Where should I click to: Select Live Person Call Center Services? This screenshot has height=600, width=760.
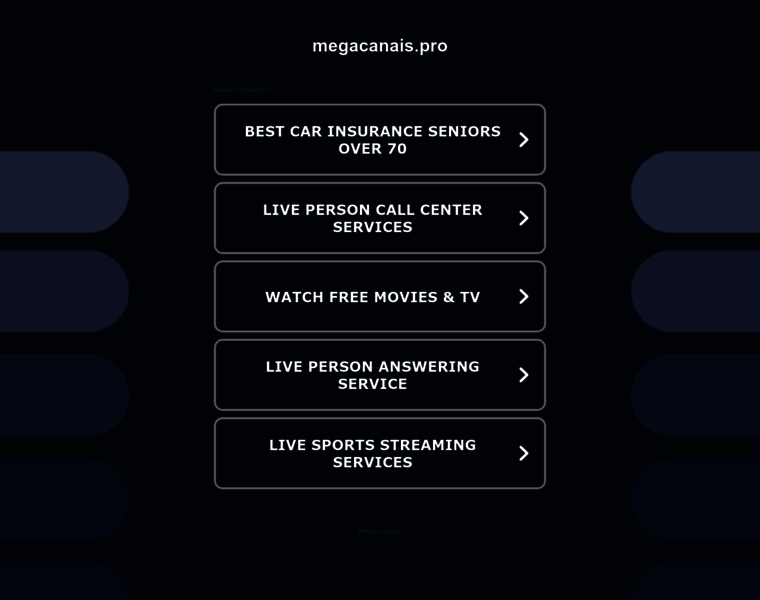pyautogui.click(x=379, y=218)
